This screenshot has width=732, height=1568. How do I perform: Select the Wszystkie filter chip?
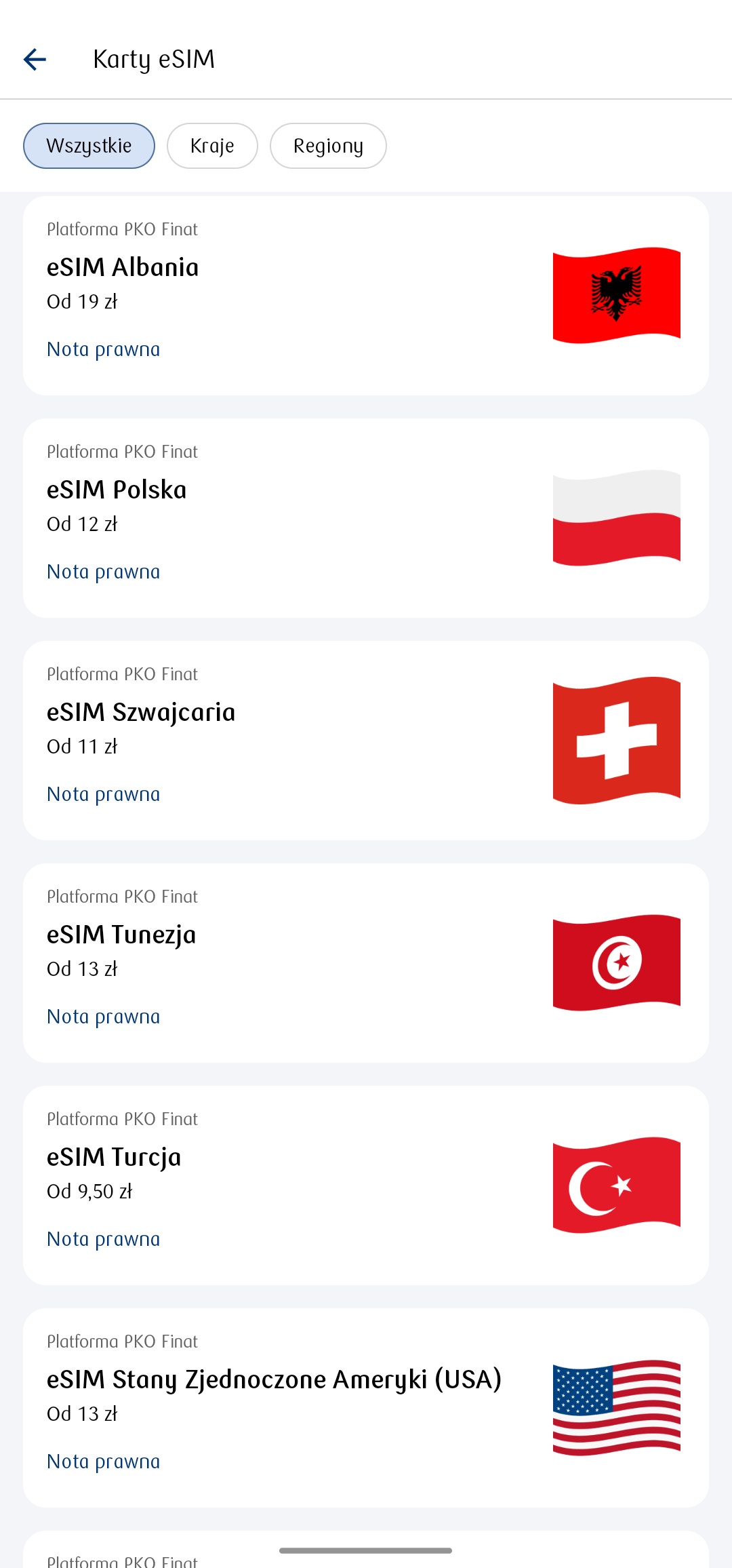pyautogui.click(x=89, y=146)
